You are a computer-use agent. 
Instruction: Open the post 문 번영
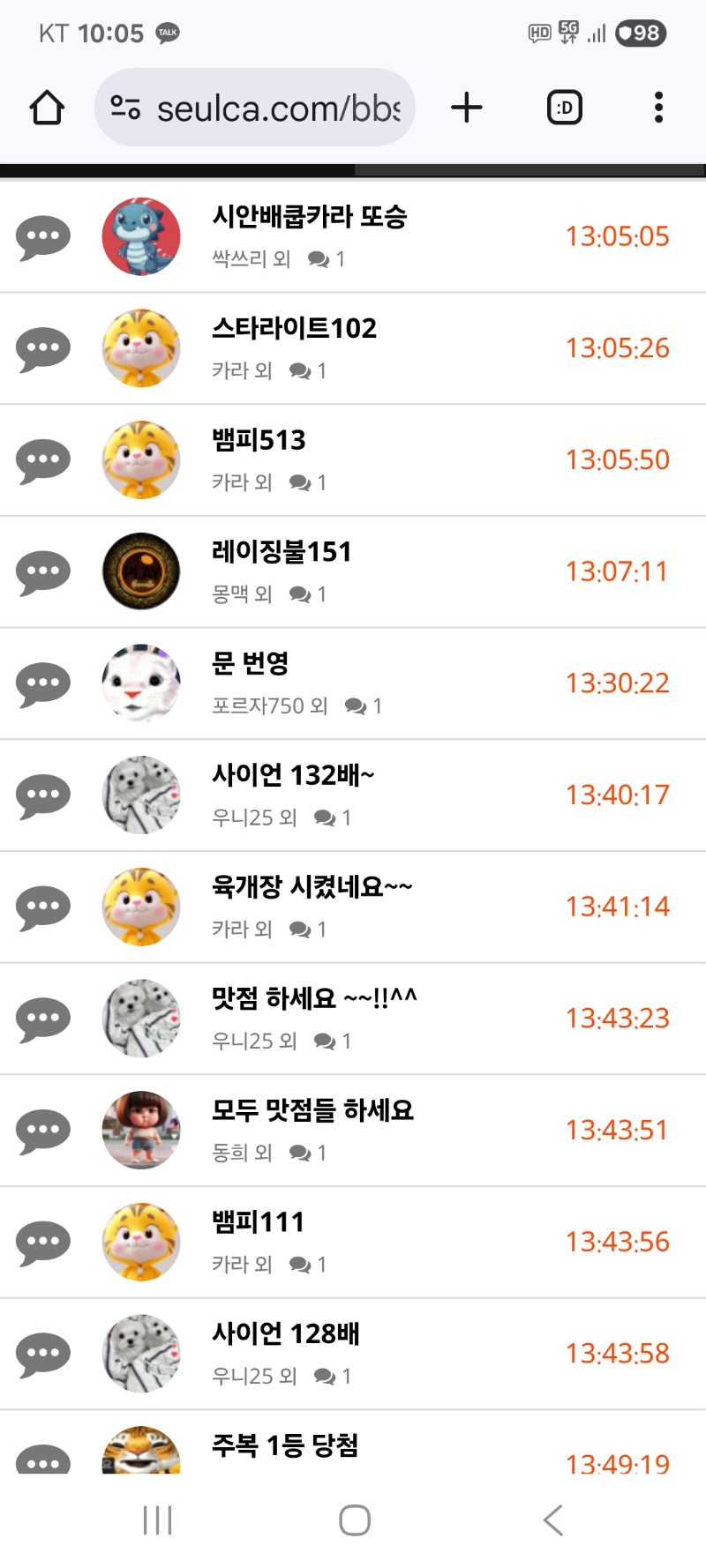click(251, 663)
